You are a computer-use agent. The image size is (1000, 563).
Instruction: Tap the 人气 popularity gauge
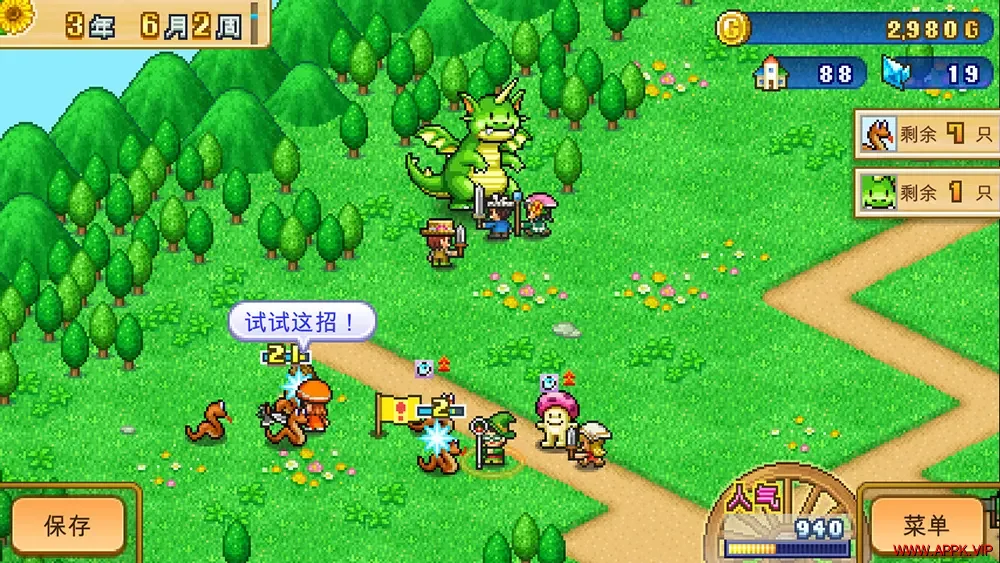point(783,517)
